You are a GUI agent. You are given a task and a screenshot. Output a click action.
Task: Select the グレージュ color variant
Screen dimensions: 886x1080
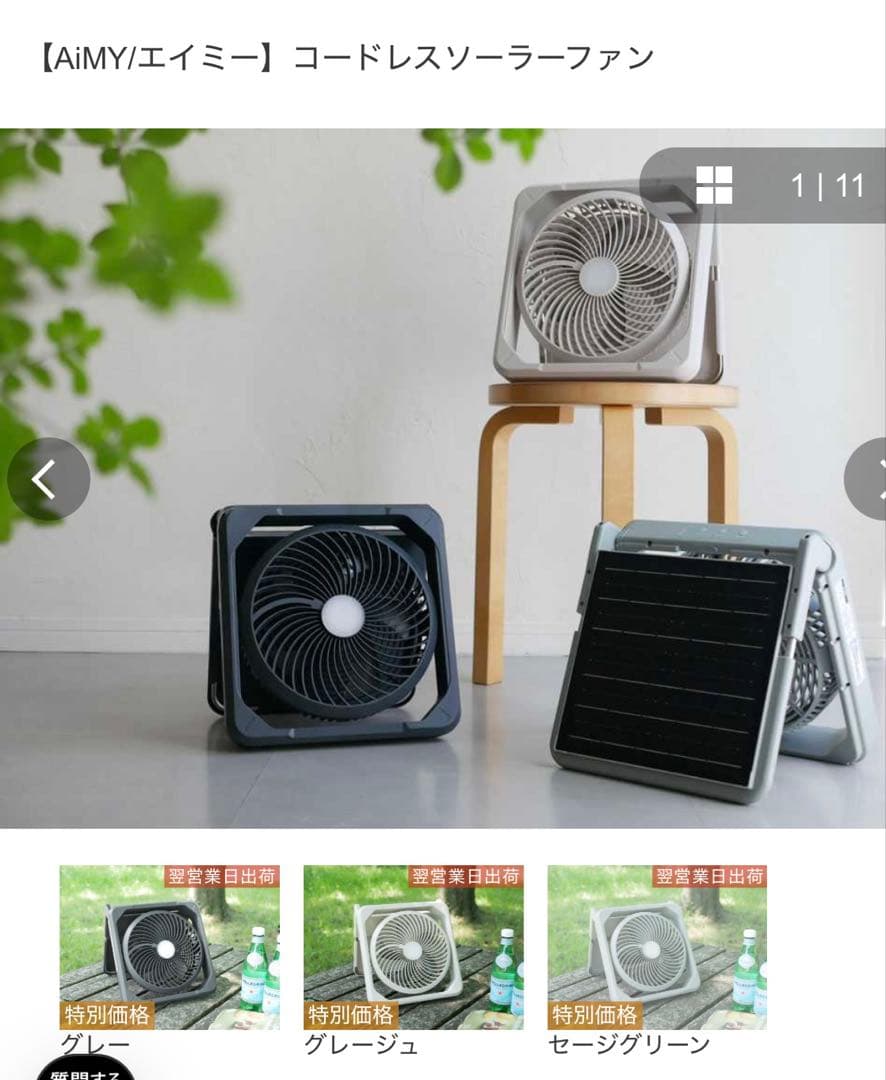413,947
